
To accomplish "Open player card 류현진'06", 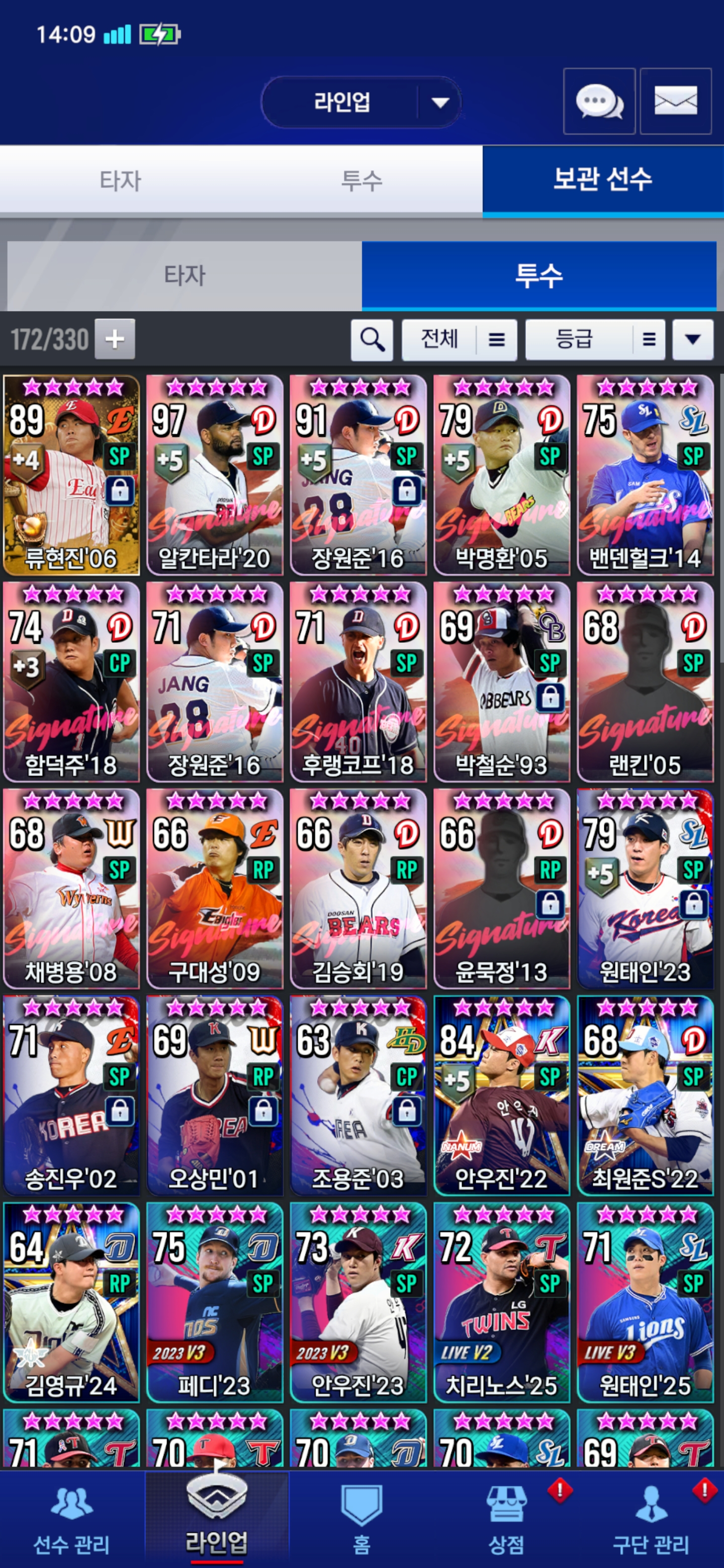I will click(71, 475).
